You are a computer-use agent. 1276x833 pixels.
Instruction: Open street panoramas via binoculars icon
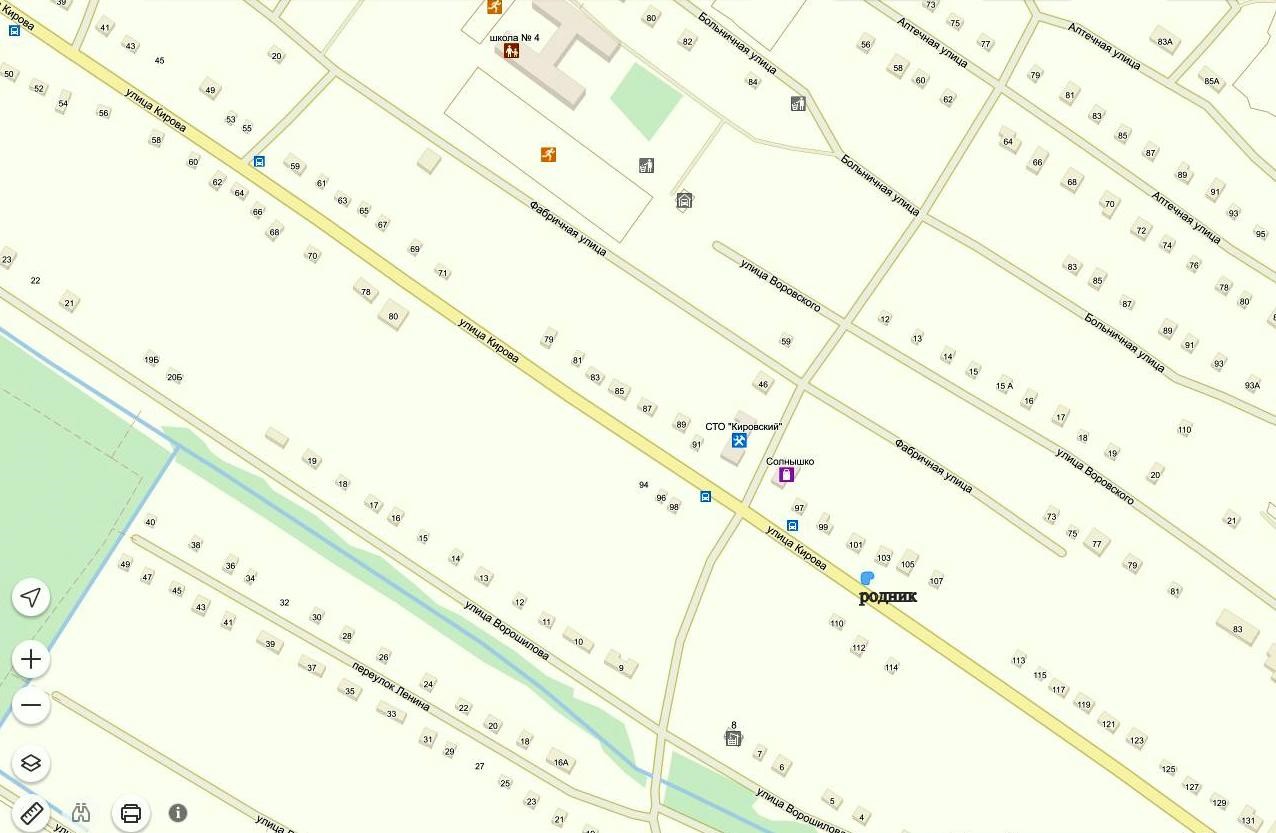(x=81, y=813)
